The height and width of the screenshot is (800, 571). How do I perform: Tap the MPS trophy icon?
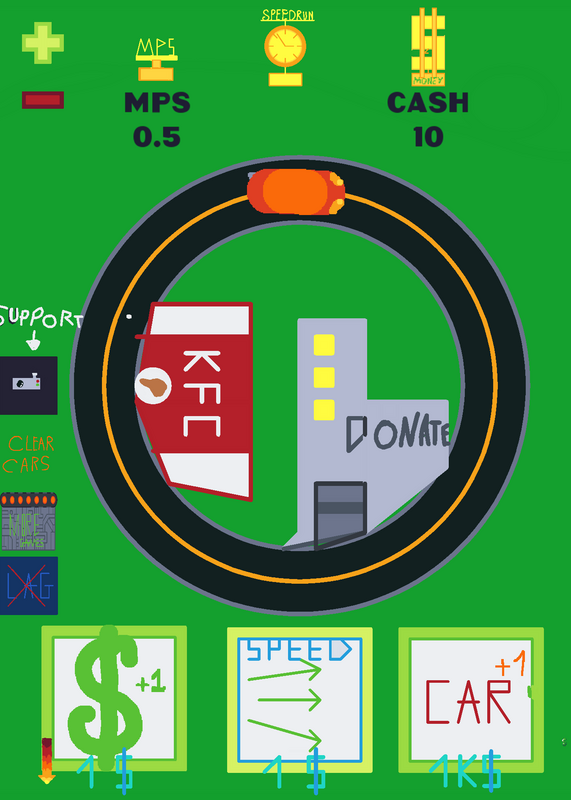point(156,59)
